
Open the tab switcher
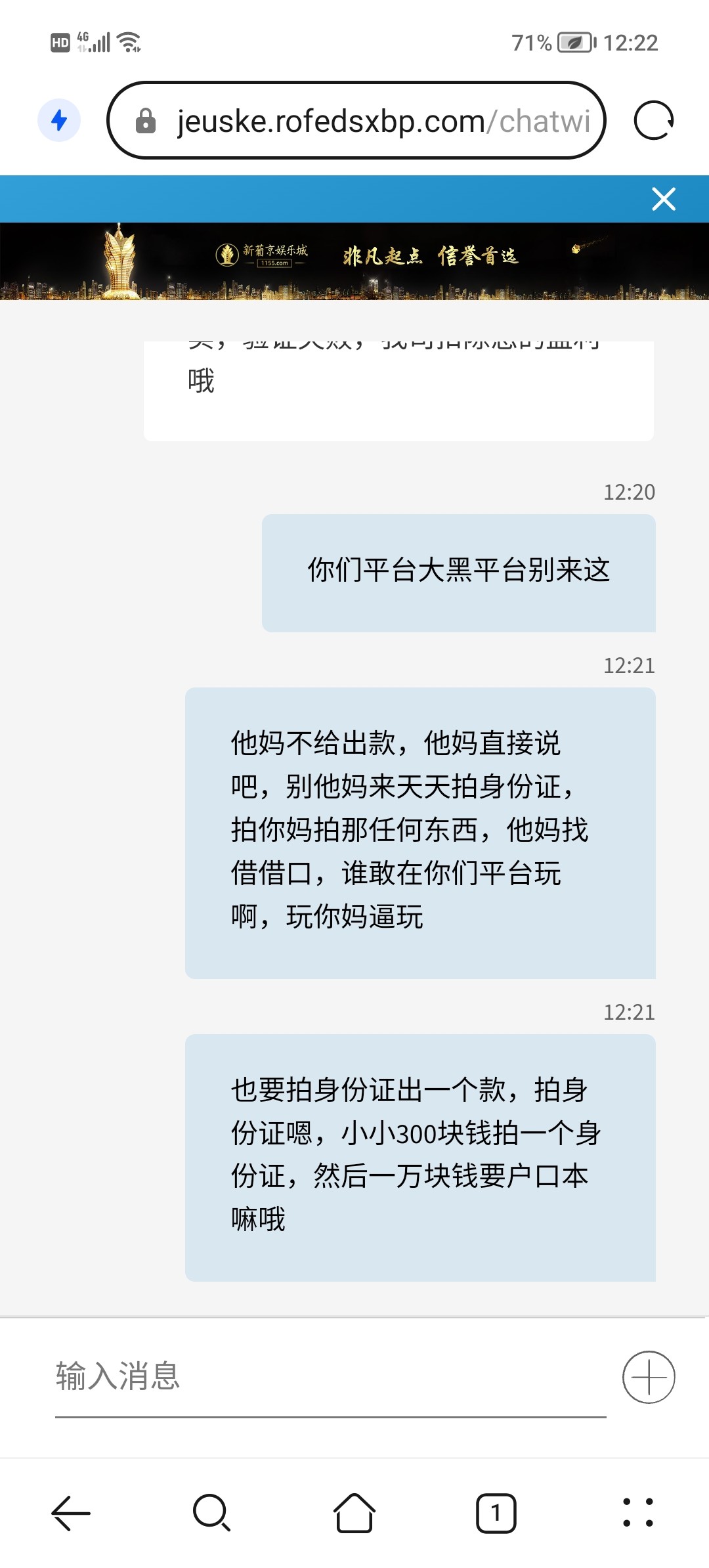click(x=496, y=1513)
